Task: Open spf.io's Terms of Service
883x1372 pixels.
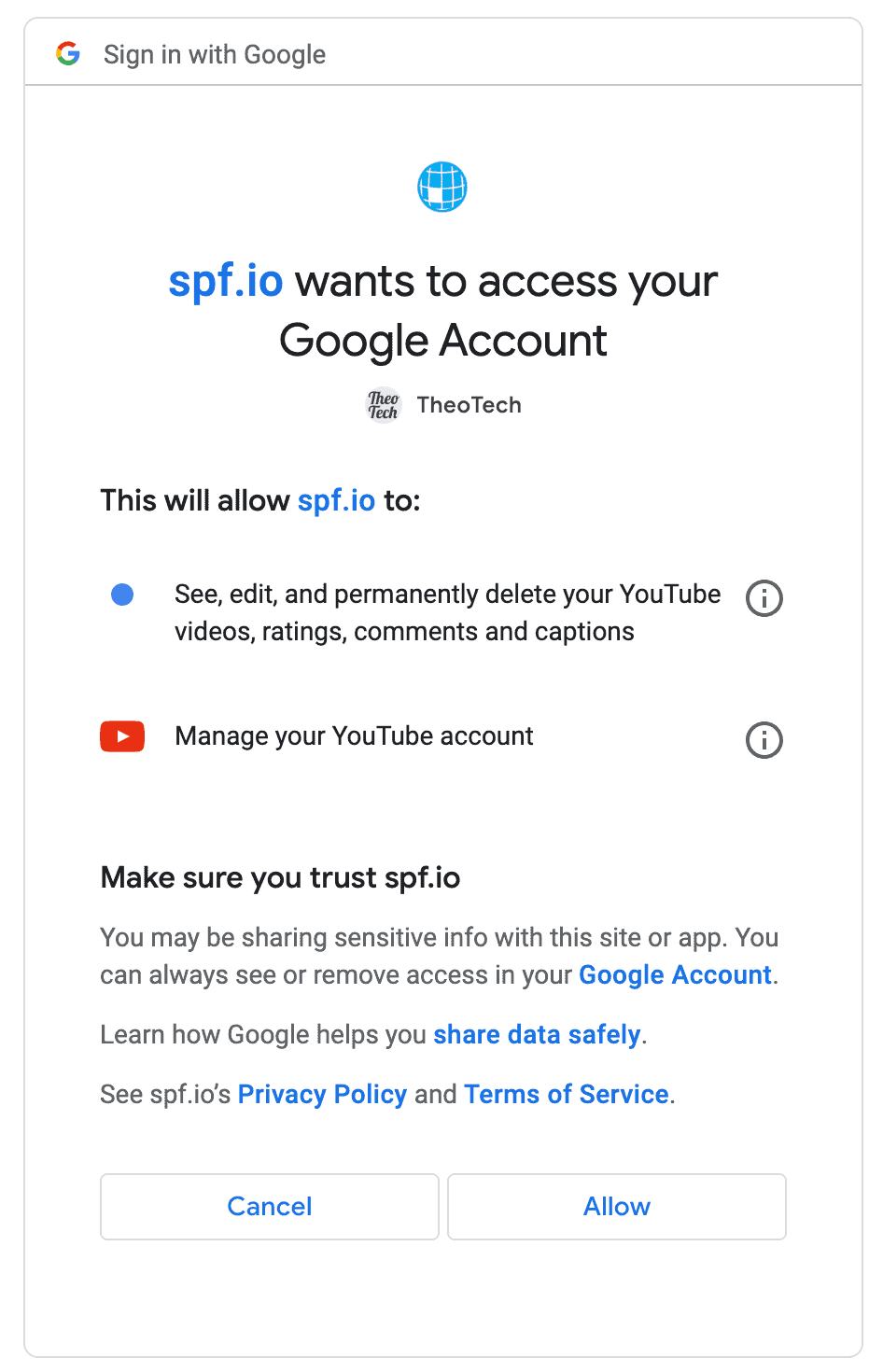Action: click(566, 1094)
